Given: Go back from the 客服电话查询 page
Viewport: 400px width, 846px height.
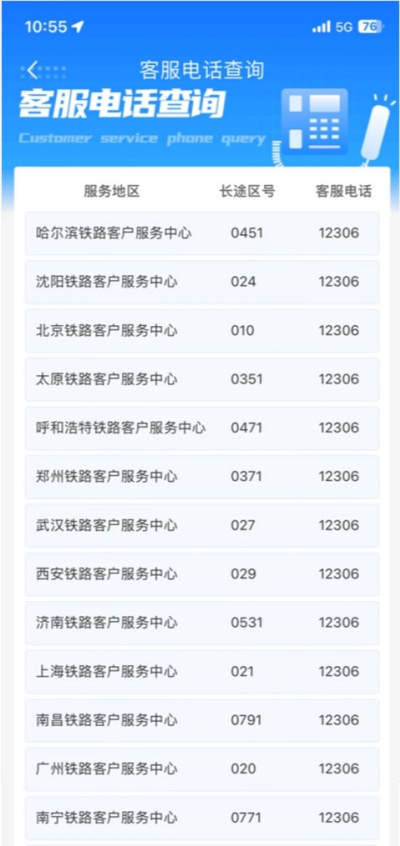Looking at the screenshot, I should click(33, 70).
